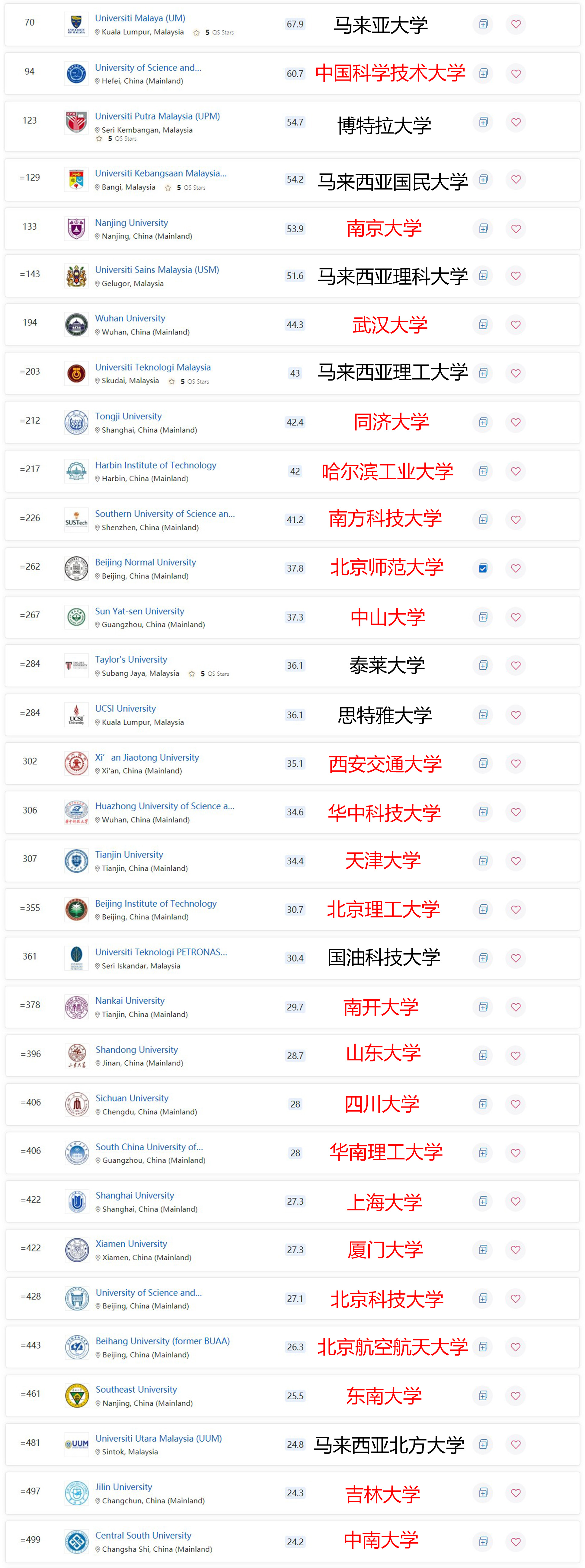Open the Jilin University link
The height and width of the screenshot is (1568, 585).
point(123,1487)
